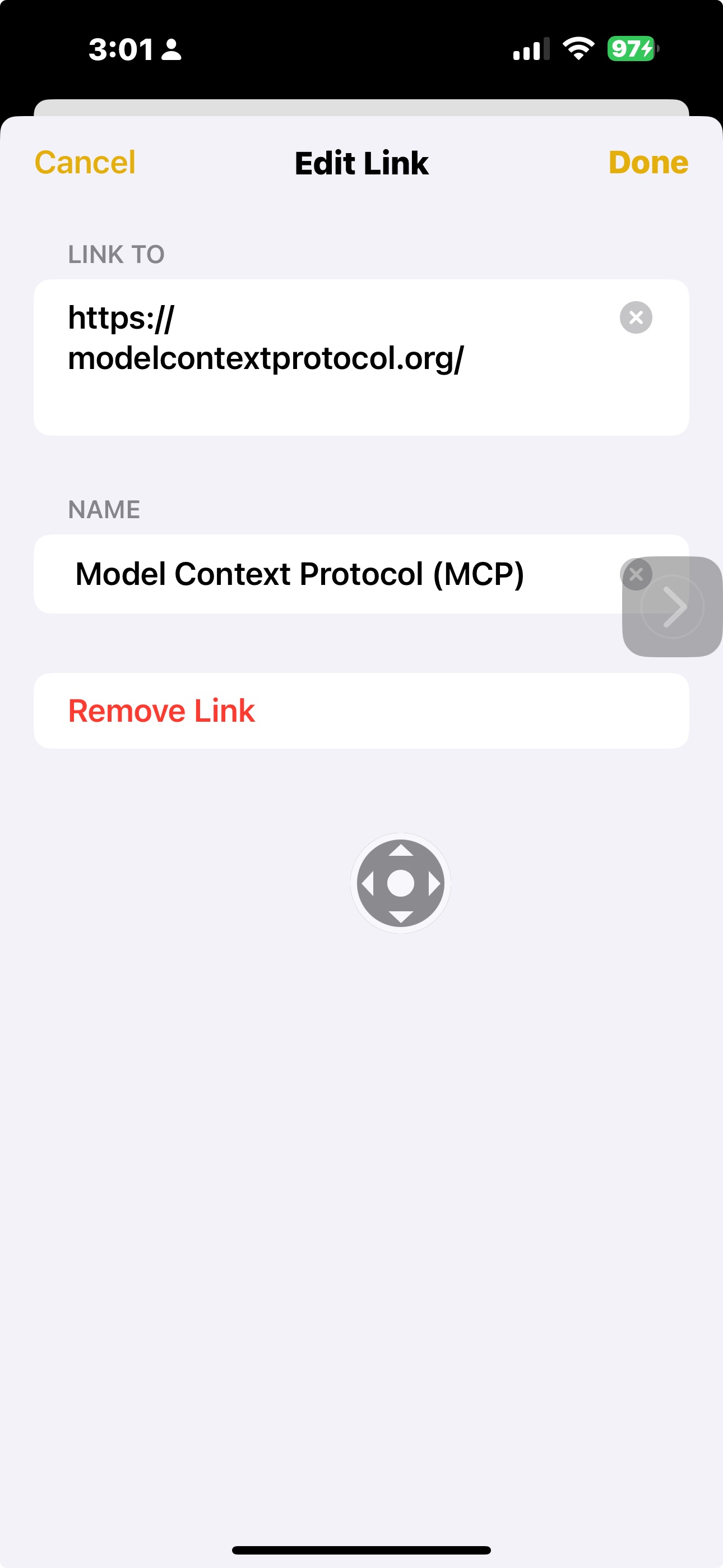Image resolution: width=723 pixels, height=1568 pixels.
Task: Cancel editing the link
Action: coord(85,163)
